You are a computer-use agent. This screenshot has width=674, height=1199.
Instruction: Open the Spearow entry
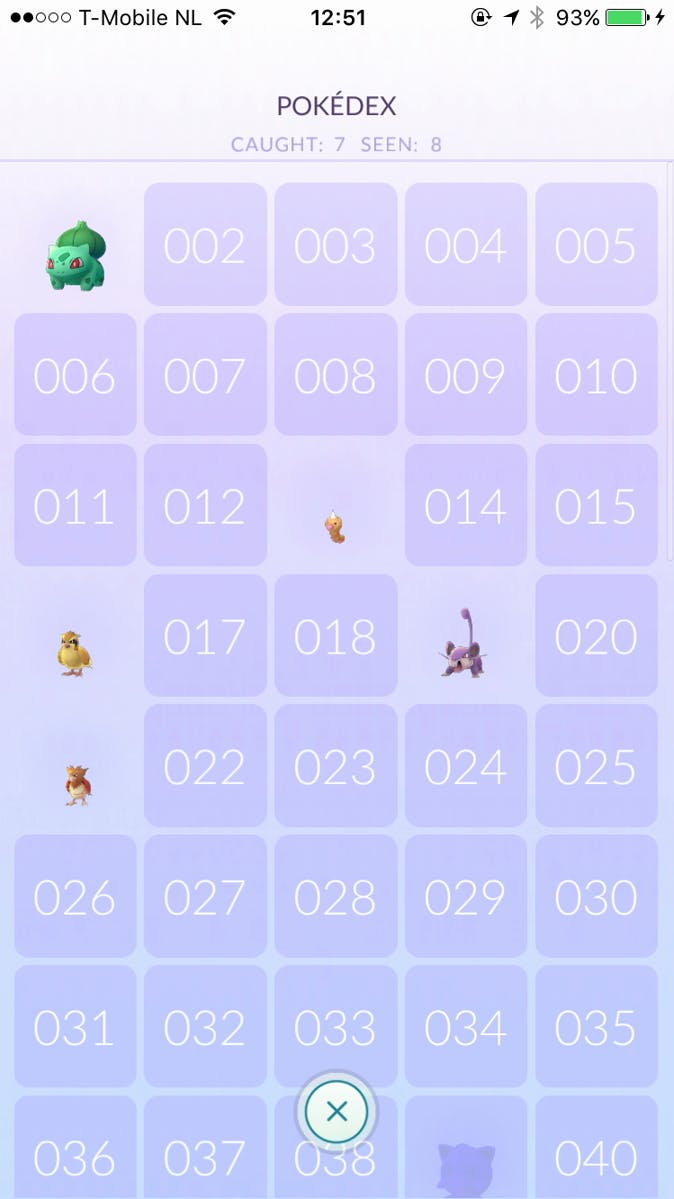(77, 784)
